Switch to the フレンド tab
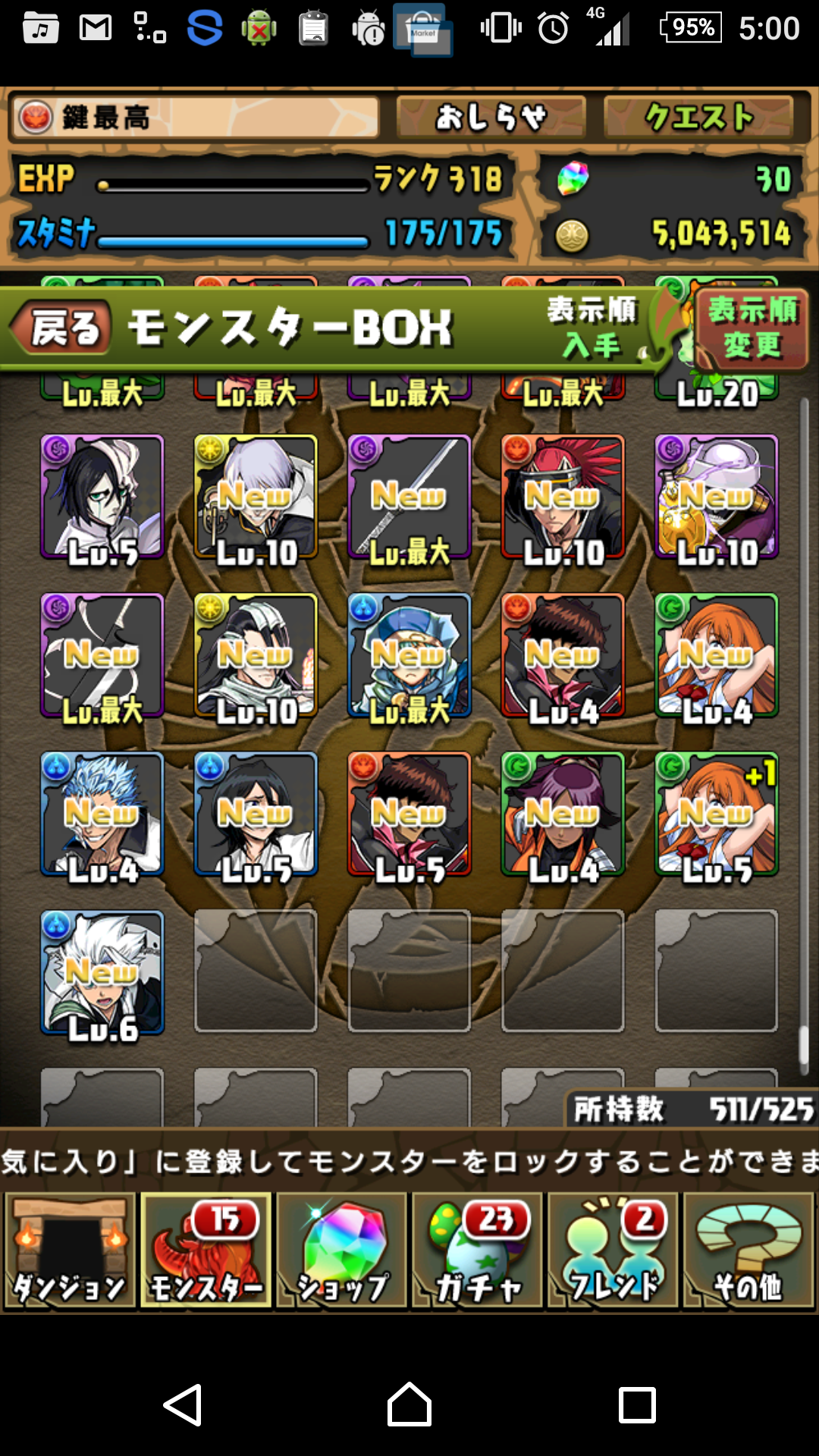Screen dimensions: 819x1456 tap(613, 1251)
